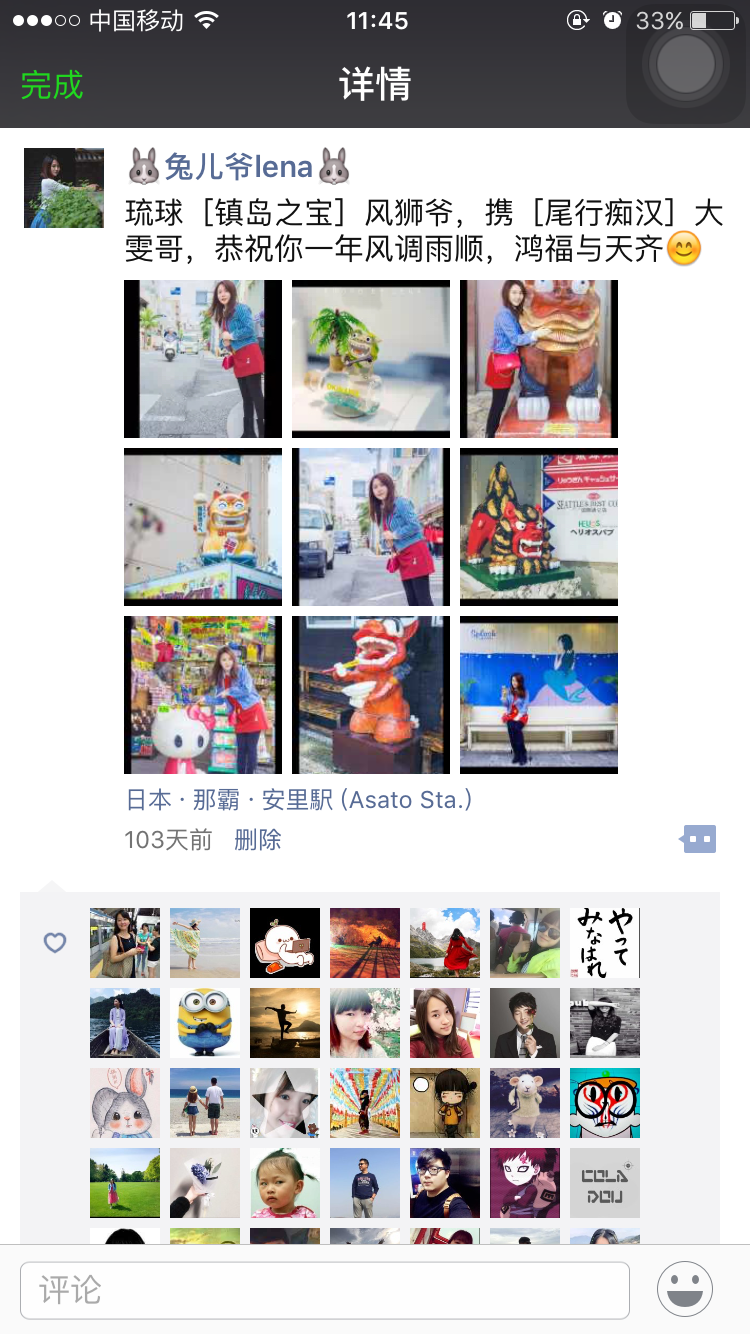
Task: View the first photo of the woman on the street
Action: pyautogui.click(x=203, y=359)
